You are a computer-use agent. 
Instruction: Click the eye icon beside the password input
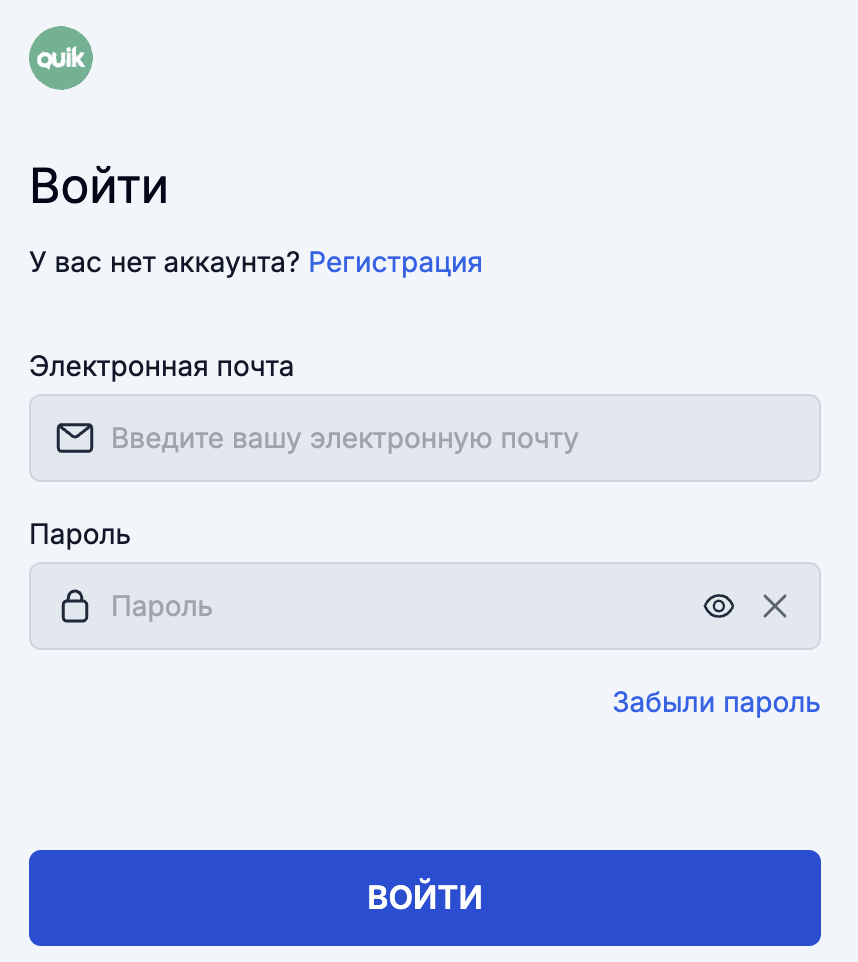click(x=718, y=605)
